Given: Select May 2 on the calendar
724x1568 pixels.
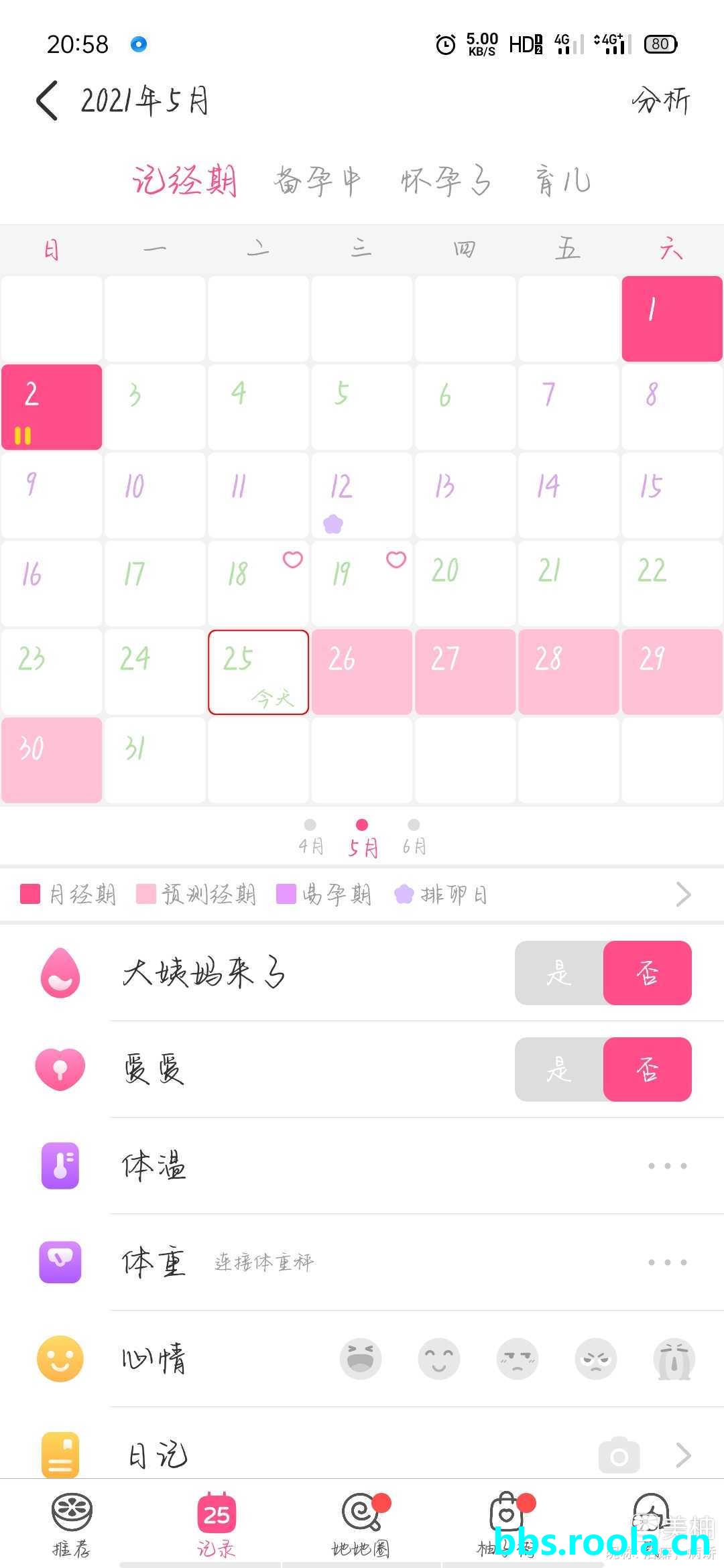Looking at the screenshot, I should click(x=52, y=407).
